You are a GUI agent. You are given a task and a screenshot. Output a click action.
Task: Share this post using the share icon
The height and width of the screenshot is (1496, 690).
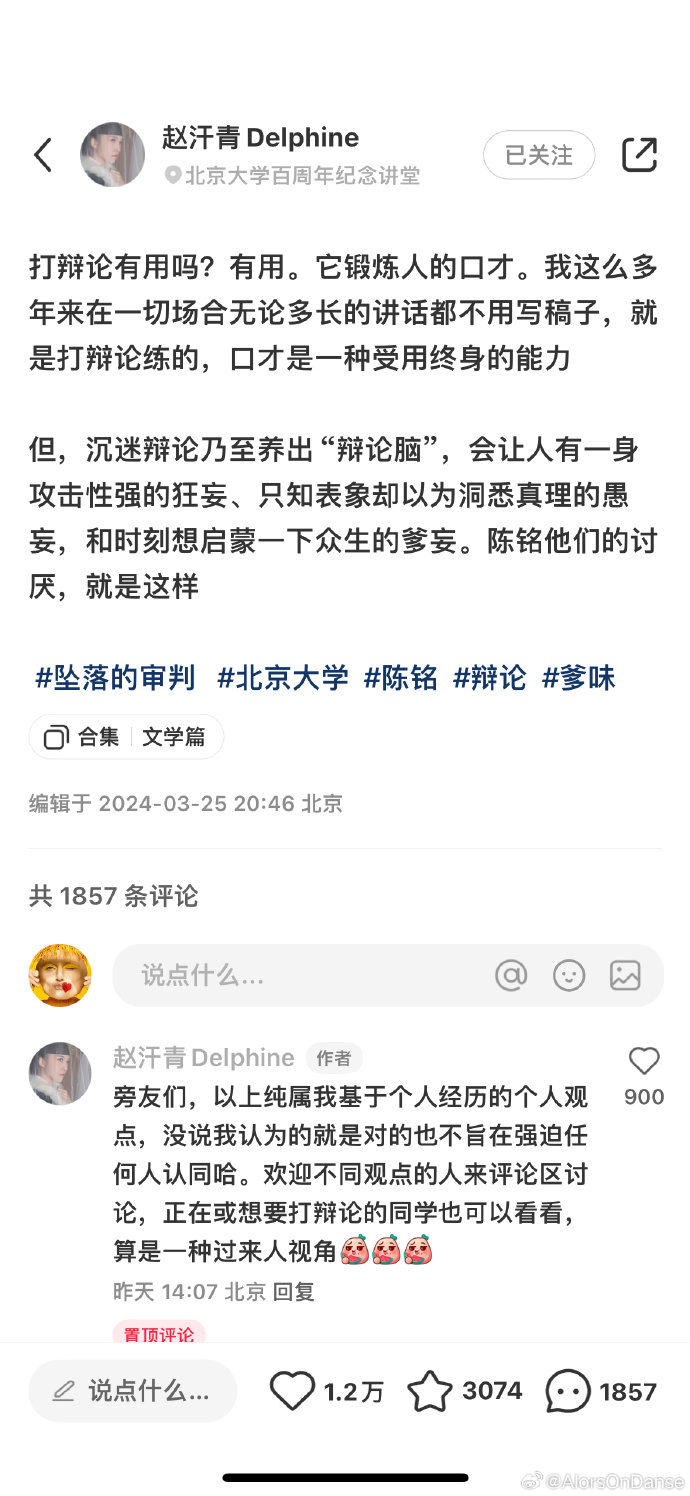pos(639,155)
